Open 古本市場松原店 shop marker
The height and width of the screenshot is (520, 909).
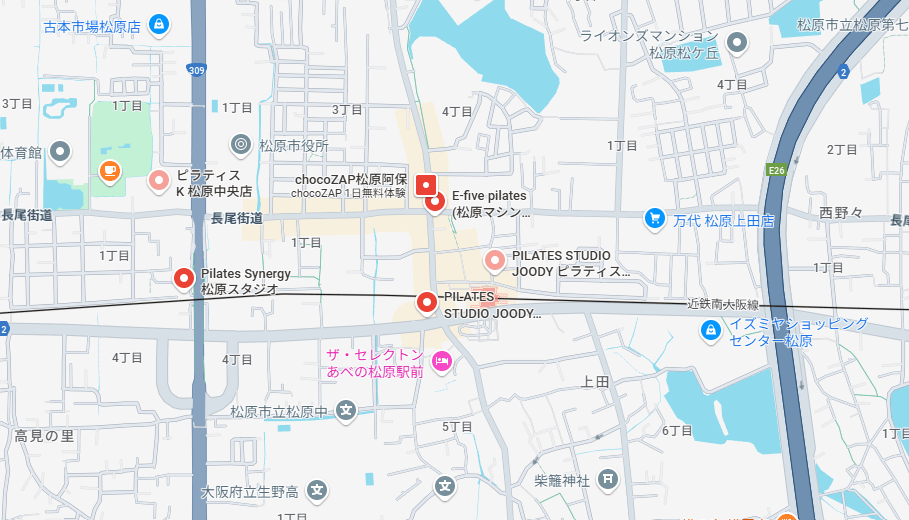158,23
